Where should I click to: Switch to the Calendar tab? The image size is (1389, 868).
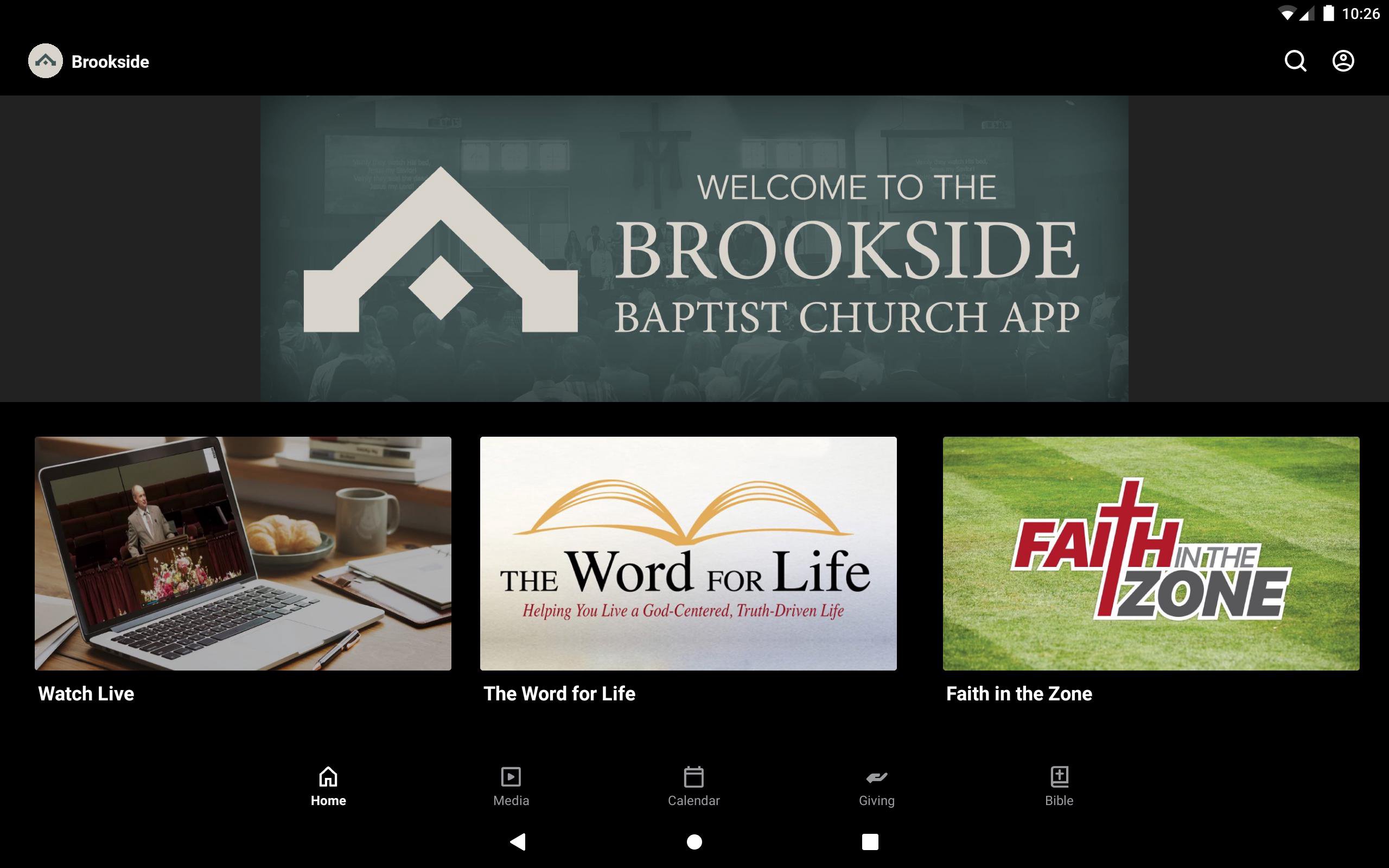pos(693,787)
